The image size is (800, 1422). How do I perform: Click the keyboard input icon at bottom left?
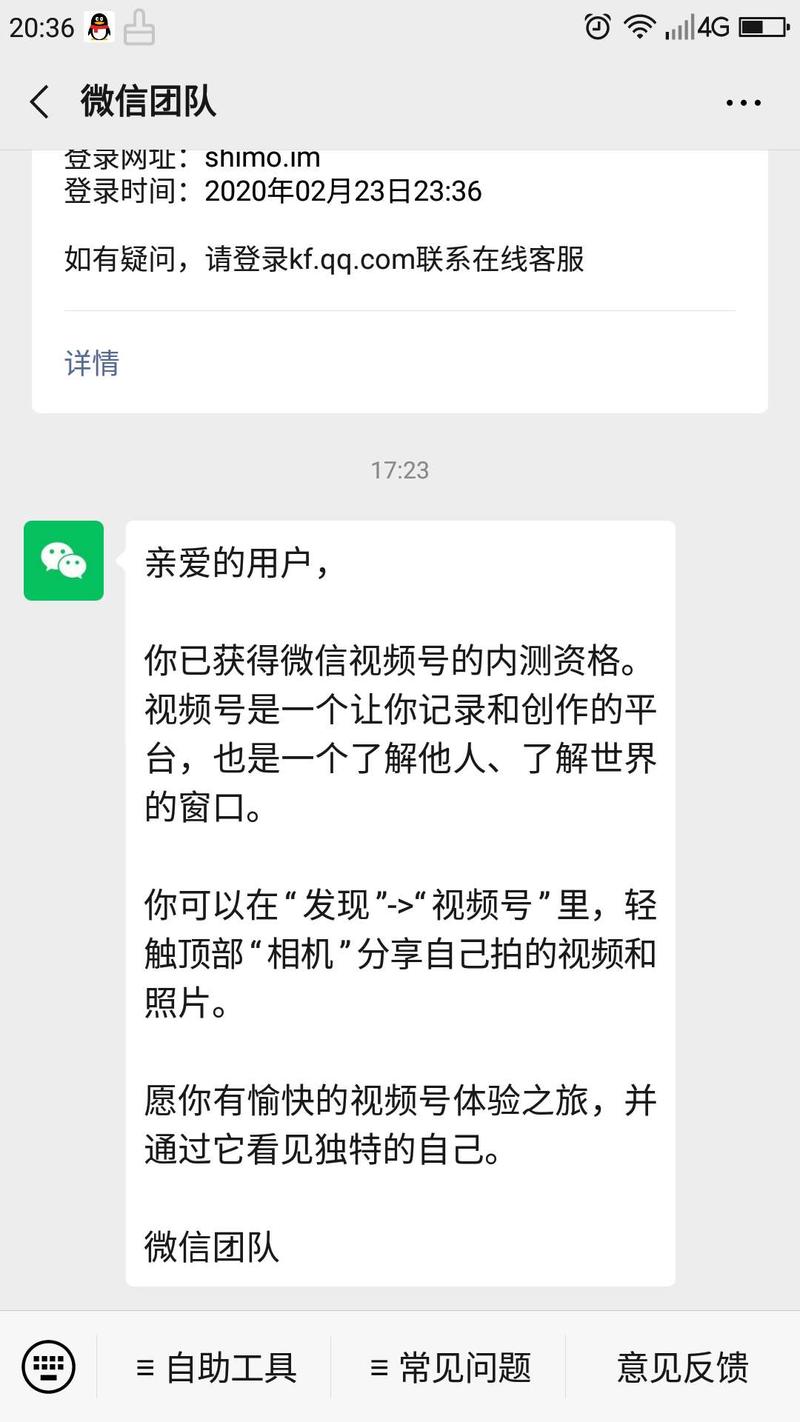(x=49, y=1366)
